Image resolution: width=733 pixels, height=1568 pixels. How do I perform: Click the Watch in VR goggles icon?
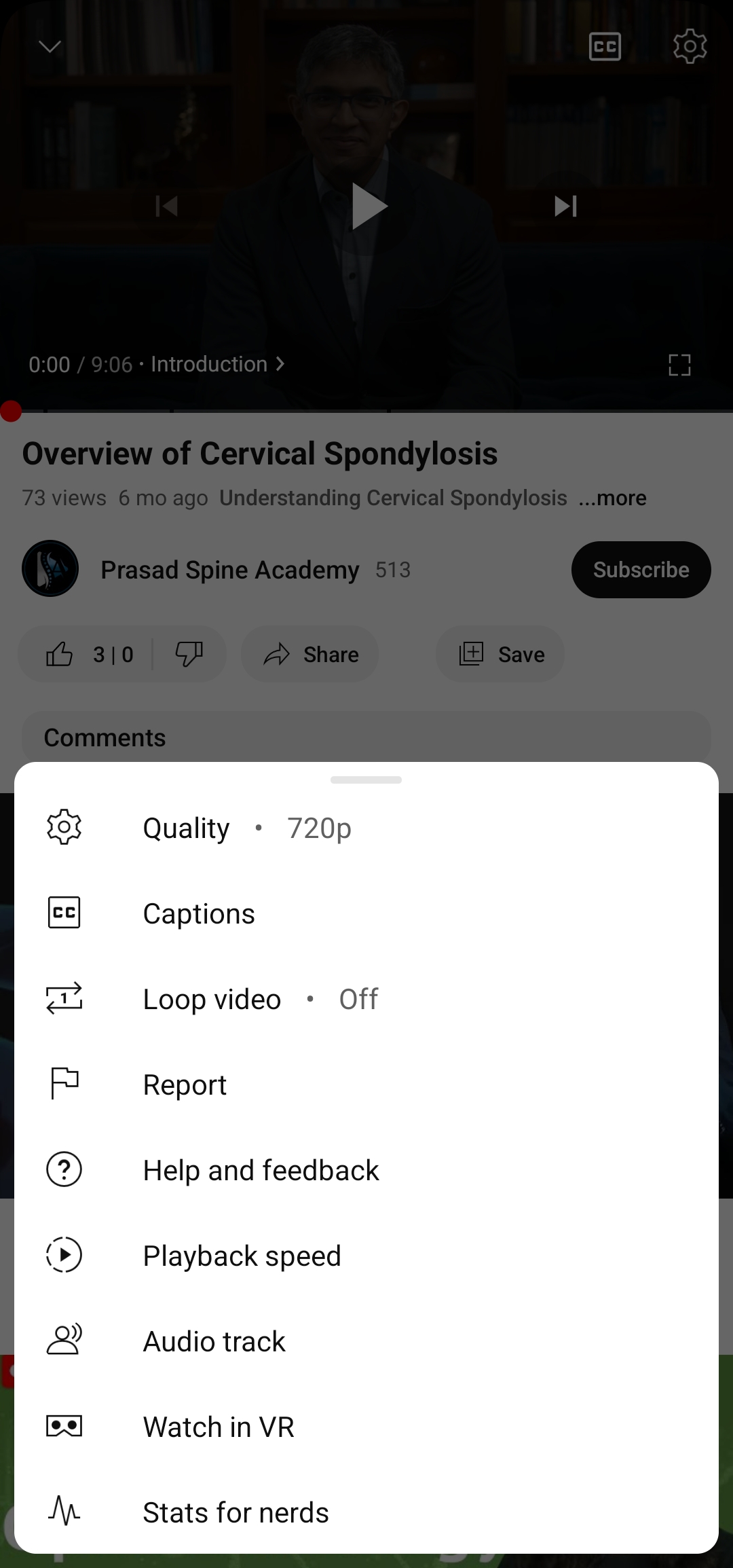(64, 1426)
